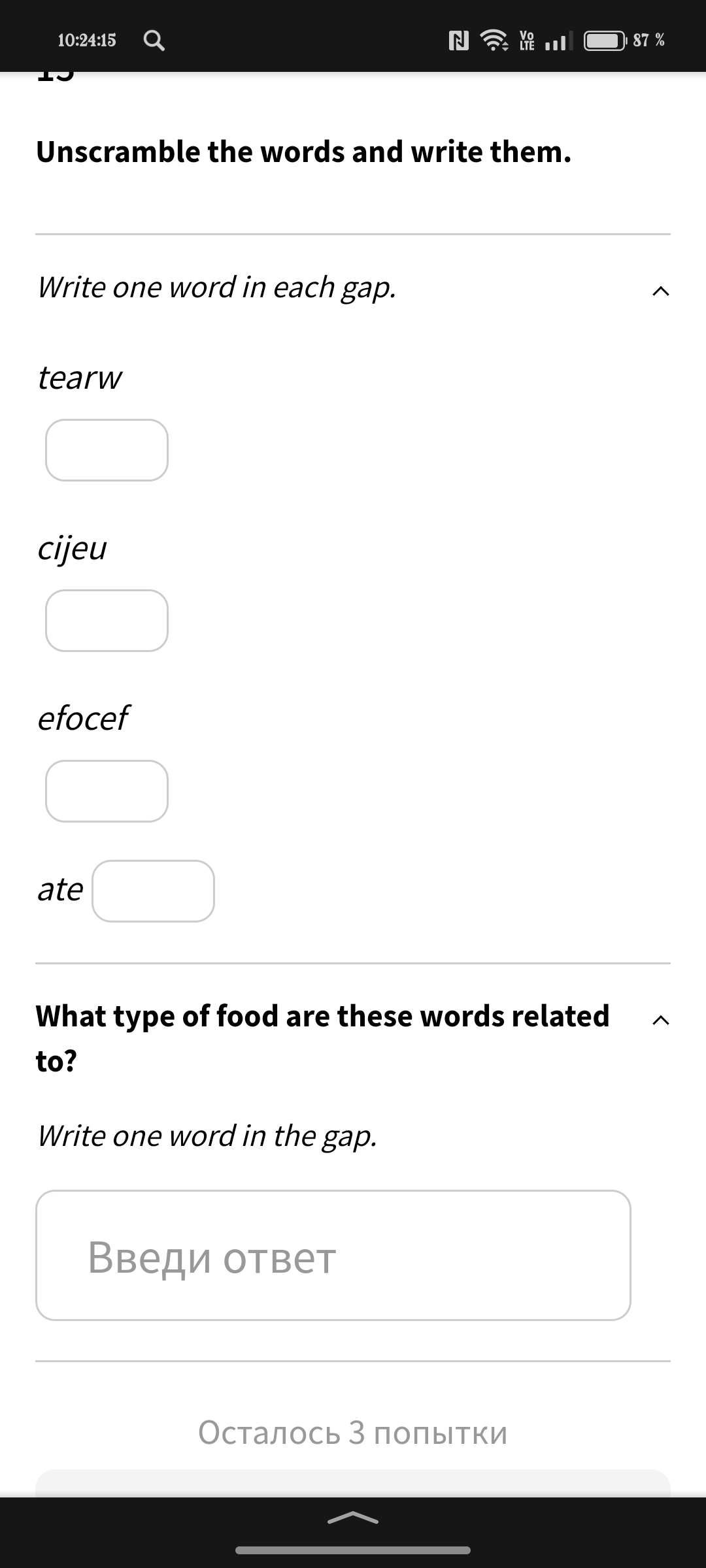Collapse the 'Write one word in each gap' section
This screenshot has width=706, height=1568.
[x=661, y=291]
